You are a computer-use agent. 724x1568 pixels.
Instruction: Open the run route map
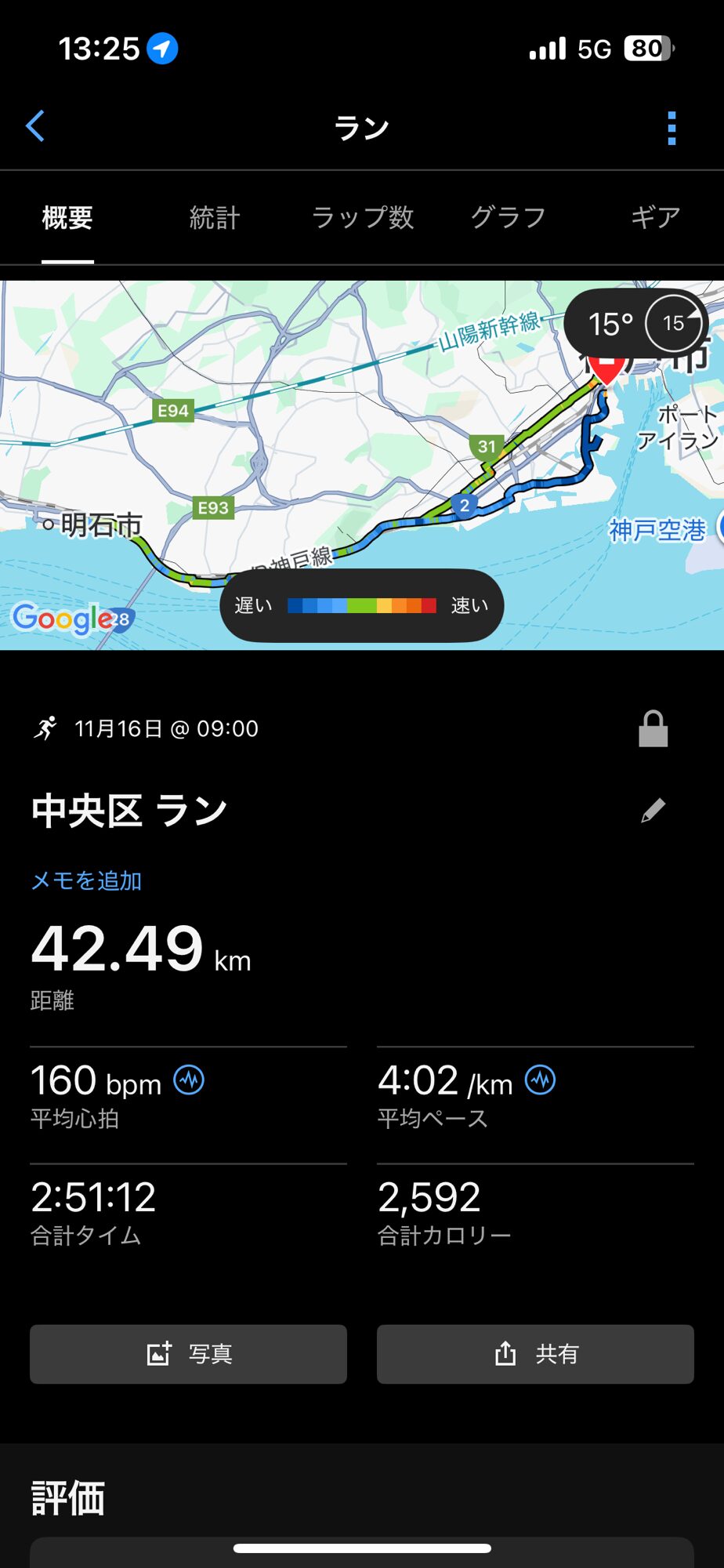point(313,439)
